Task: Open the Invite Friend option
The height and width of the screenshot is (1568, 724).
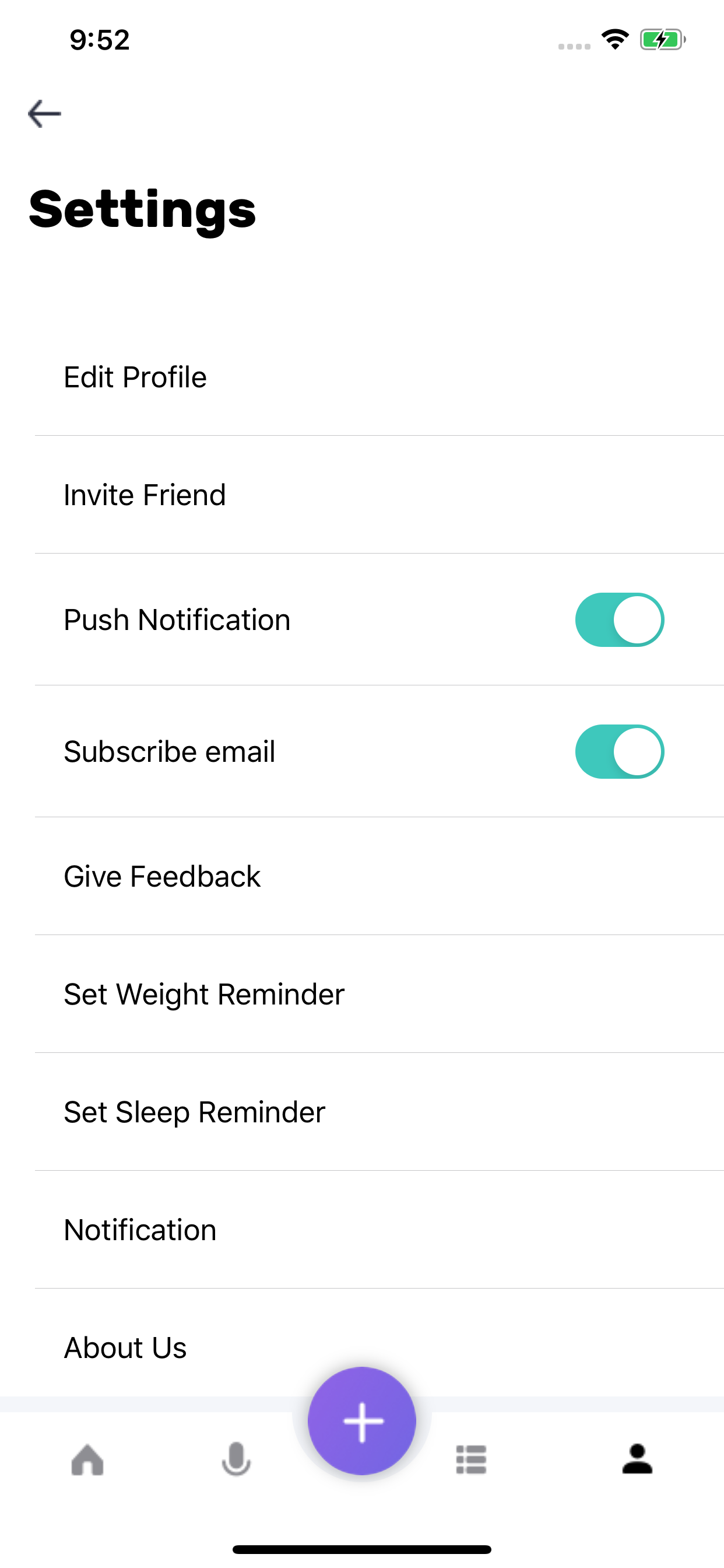Action: point(145,495)
